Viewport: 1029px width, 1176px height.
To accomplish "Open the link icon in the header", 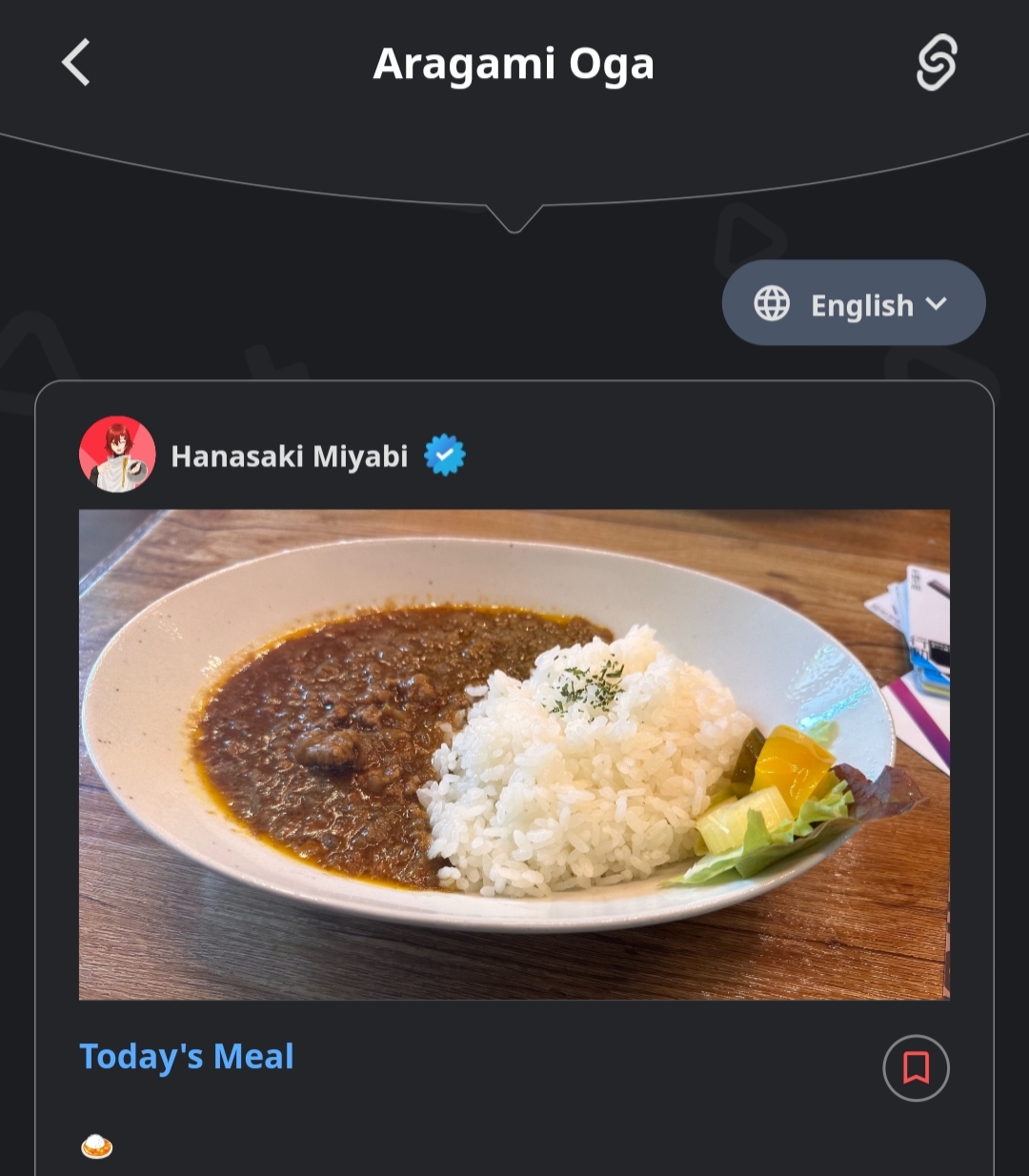I will [x=936, y=63].
